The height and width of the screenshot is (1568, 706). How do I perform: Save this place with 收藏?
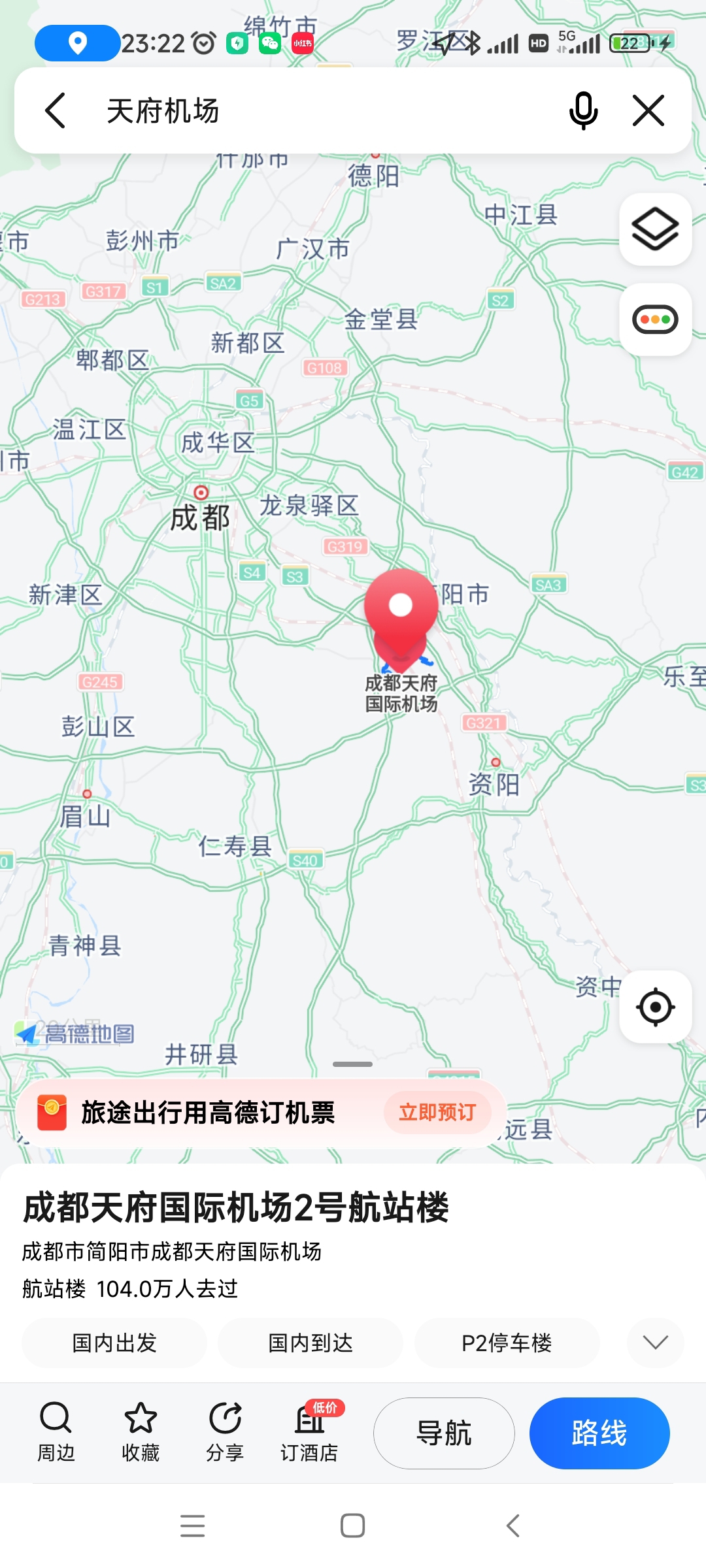[x=141, y=1432]
